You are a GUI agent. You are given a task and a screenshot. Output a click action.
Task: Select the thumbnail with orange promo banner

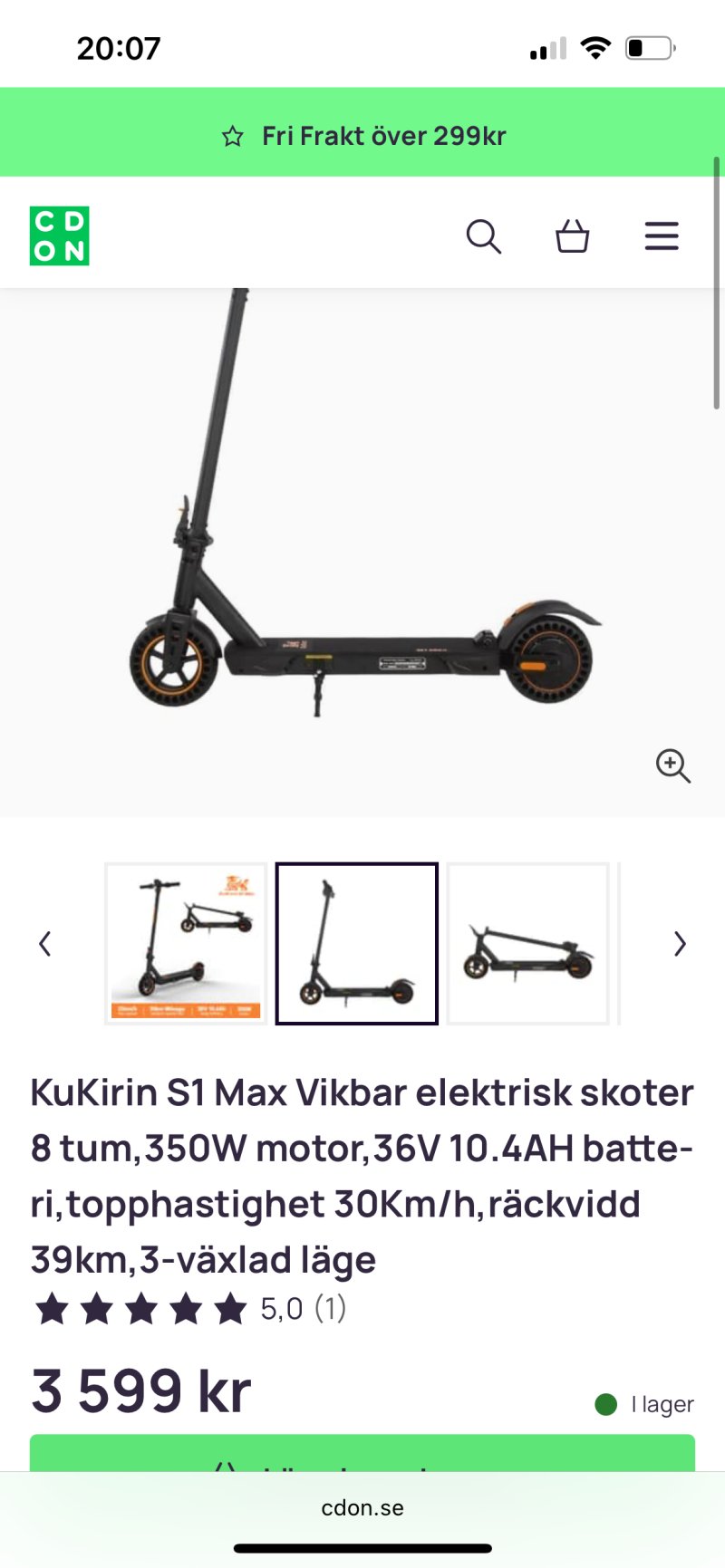(x=186, y=944)
